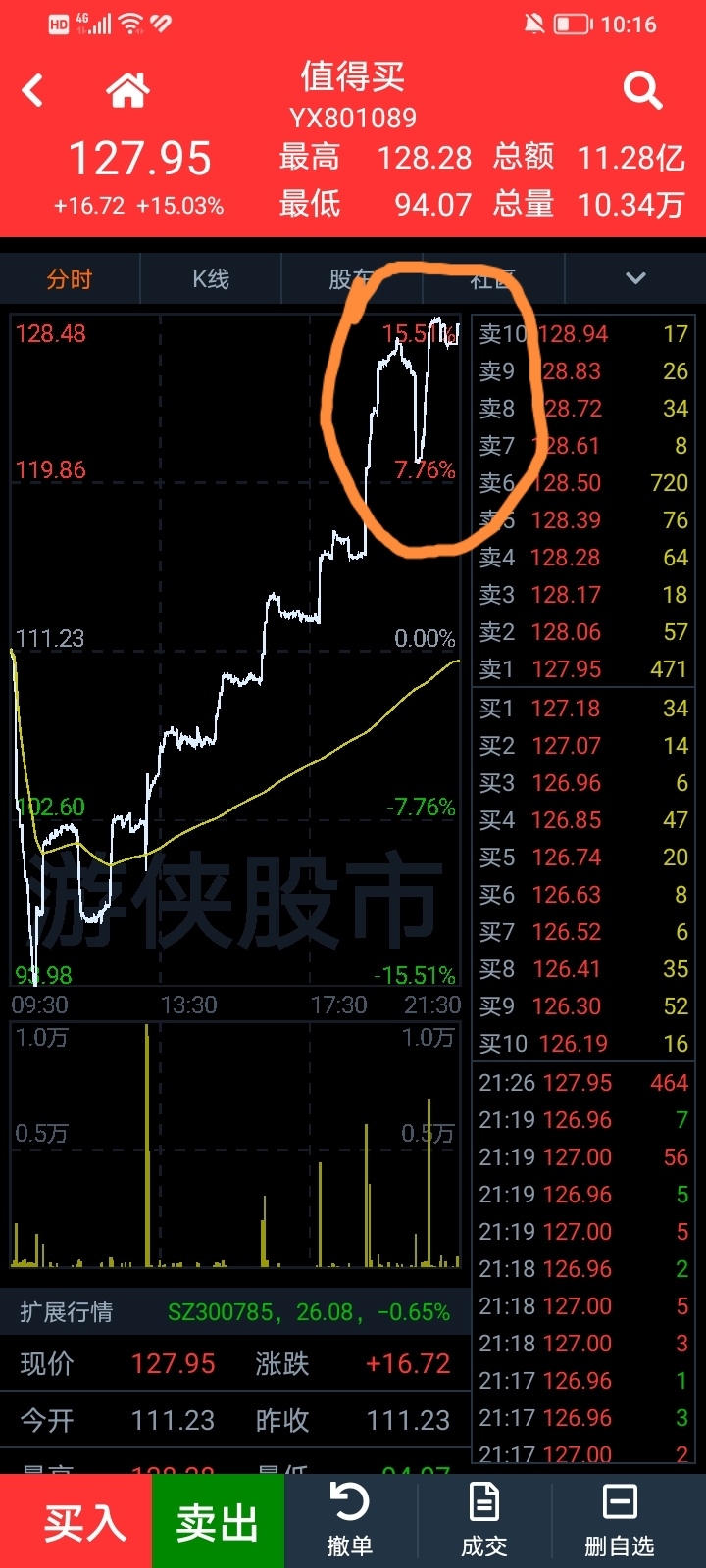Open stock search with the magnifier icon

pos(642,90)
